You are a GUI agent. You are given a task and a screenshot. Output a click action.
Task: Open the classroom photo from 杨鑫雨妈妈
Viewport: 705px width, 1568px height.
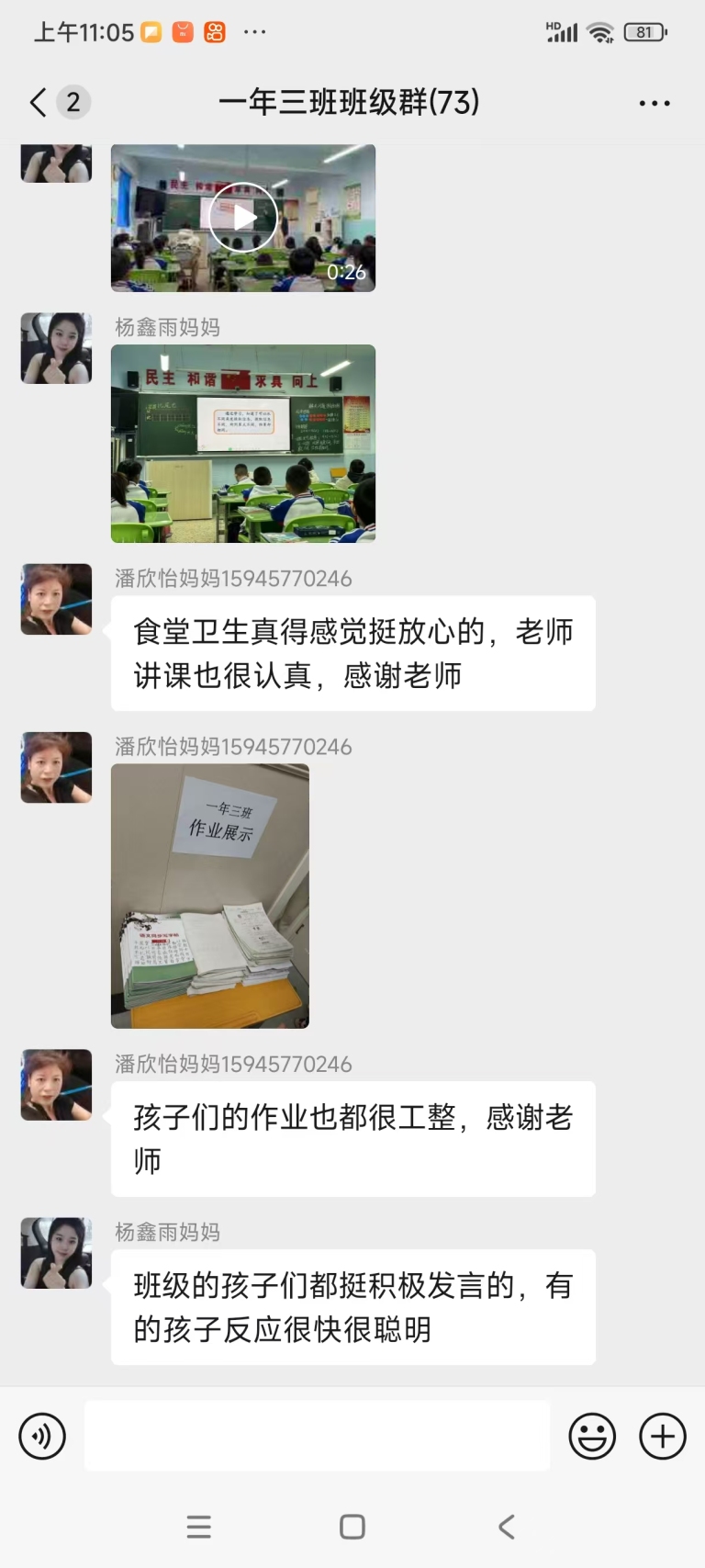coord(243,443)
